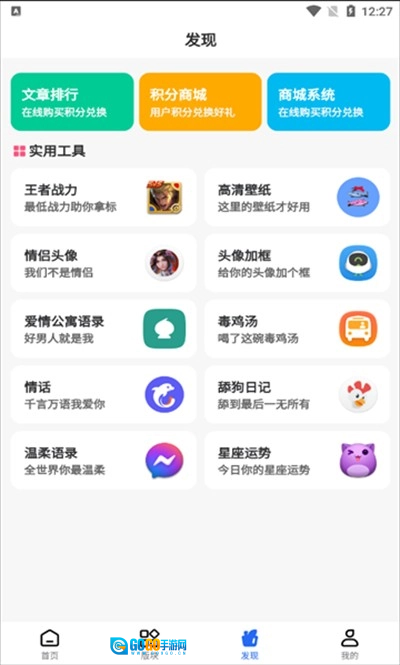Open the 王者战力 tool
The height and width of the screenshot is (665, 400).
pos(103,197)
